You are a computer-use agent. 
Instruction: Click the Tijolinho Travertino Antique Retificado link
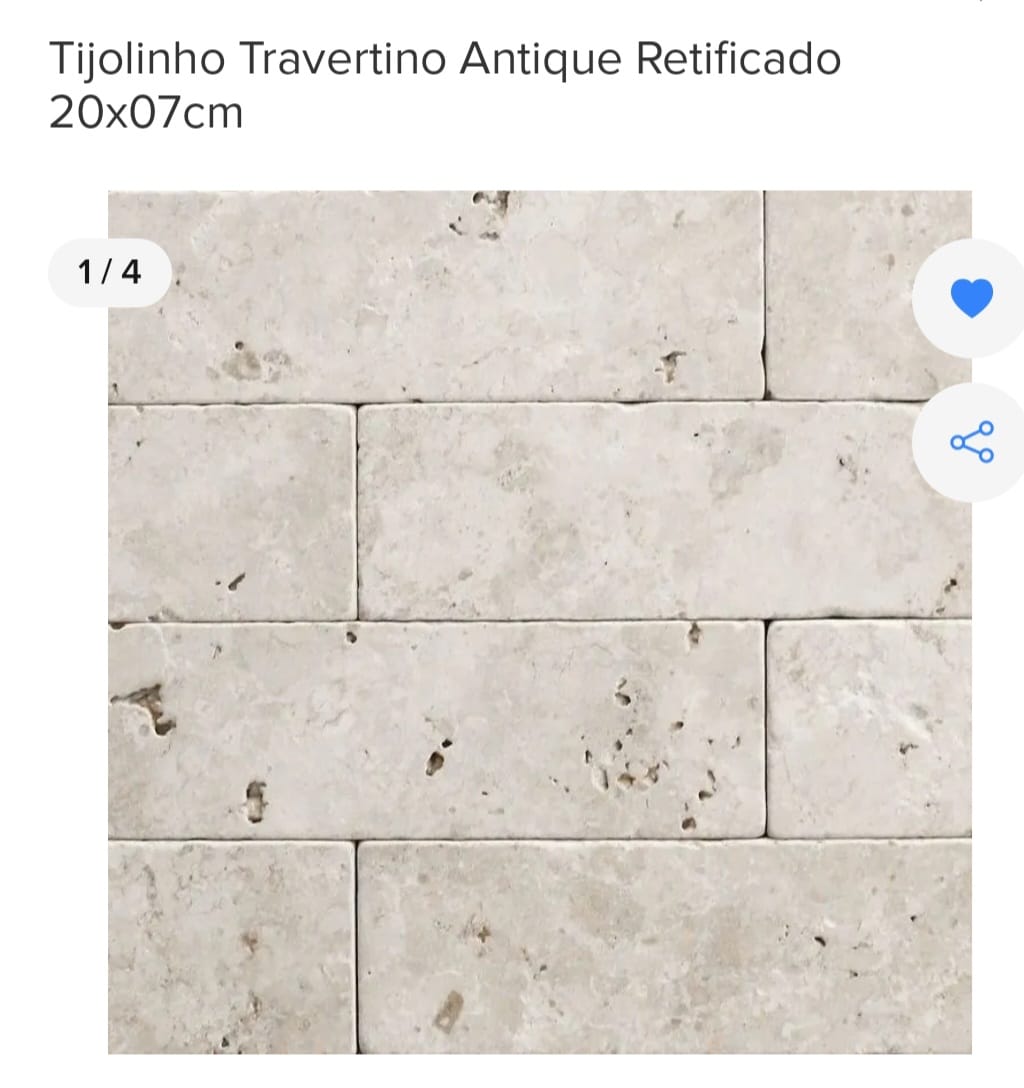445,59
